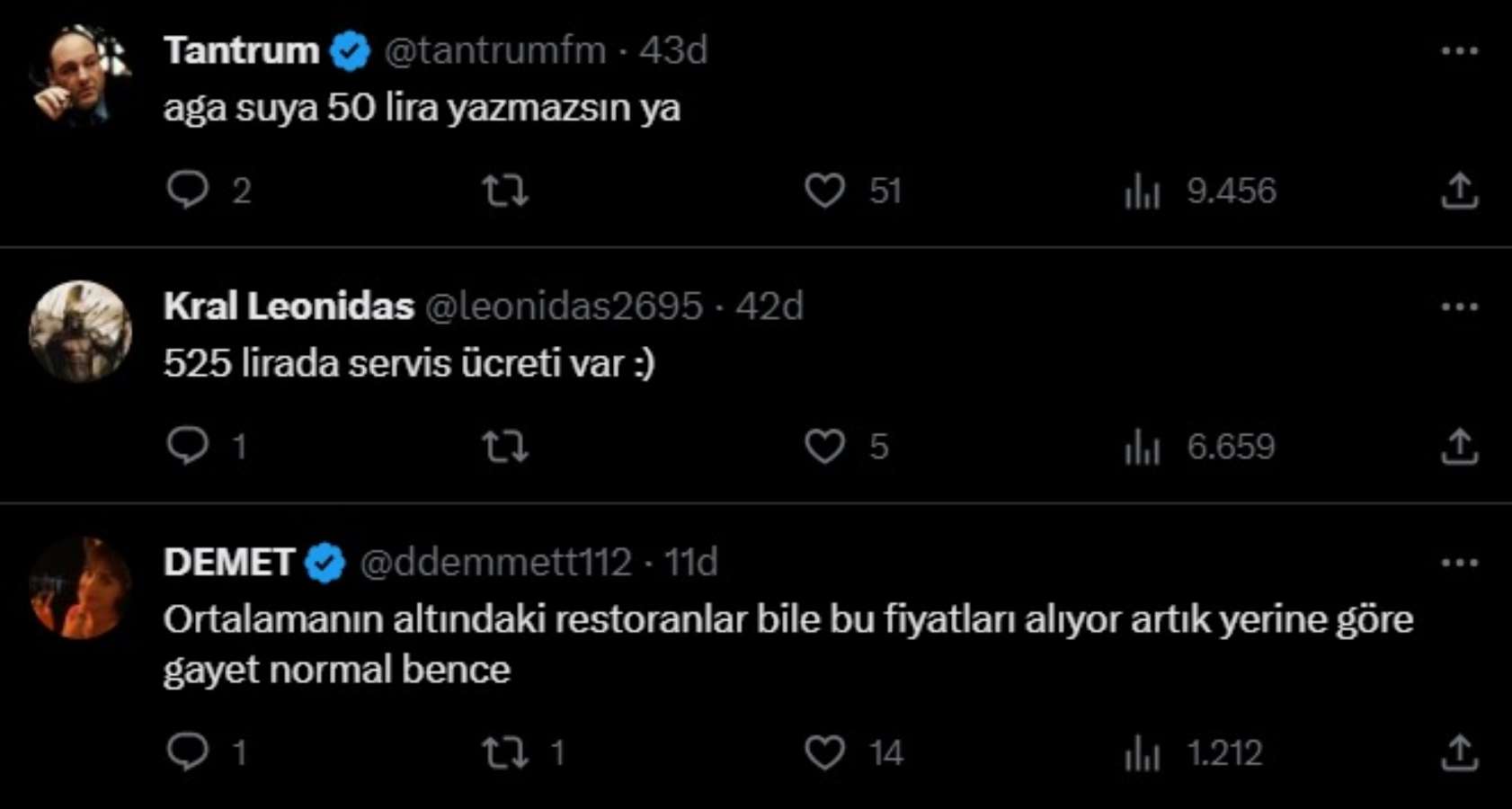This screenshot has width=1512, height=809.
Task: Retweet DEMET's tweet about restoranlar
Action: (505, 752)
